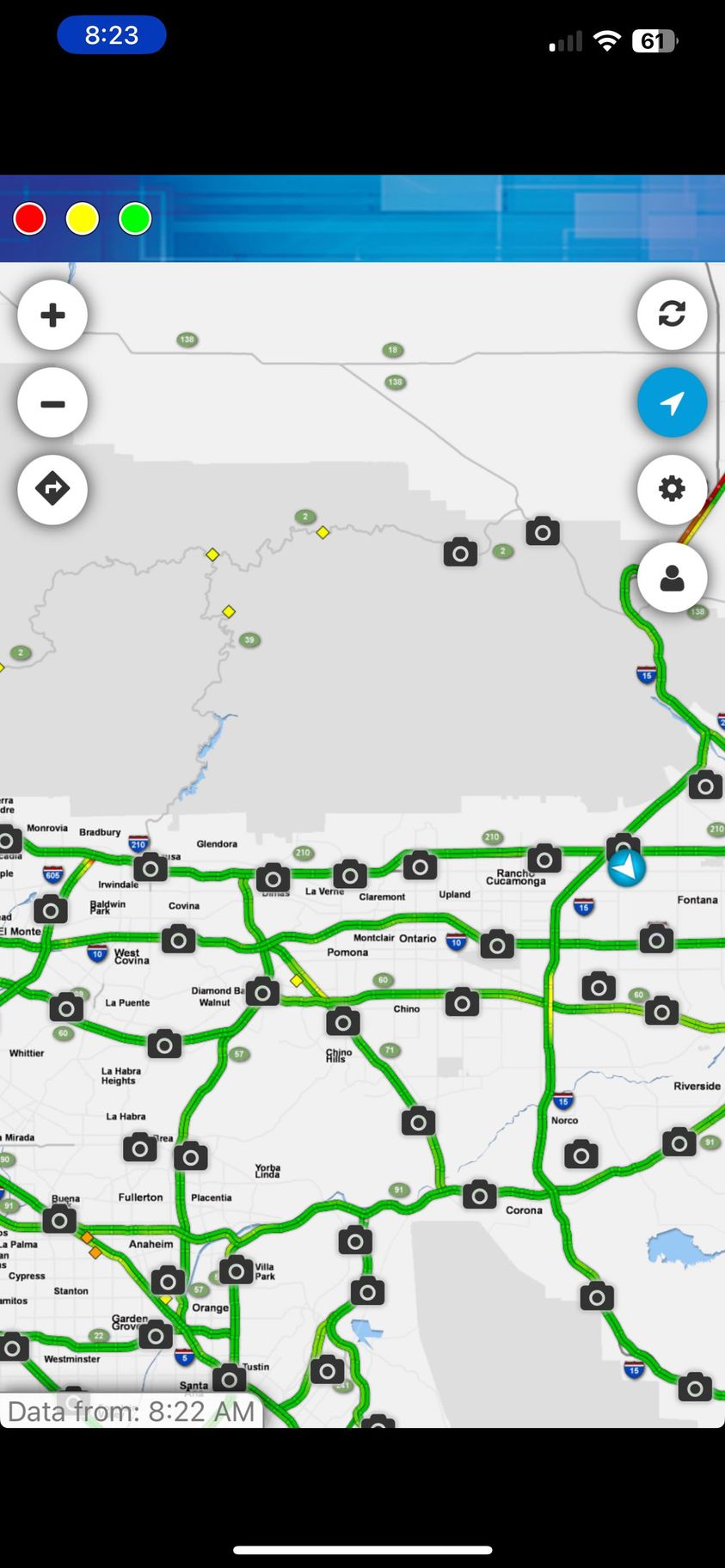Zoom out of the traffic map
725x1568 pixels.
[52, 403]
